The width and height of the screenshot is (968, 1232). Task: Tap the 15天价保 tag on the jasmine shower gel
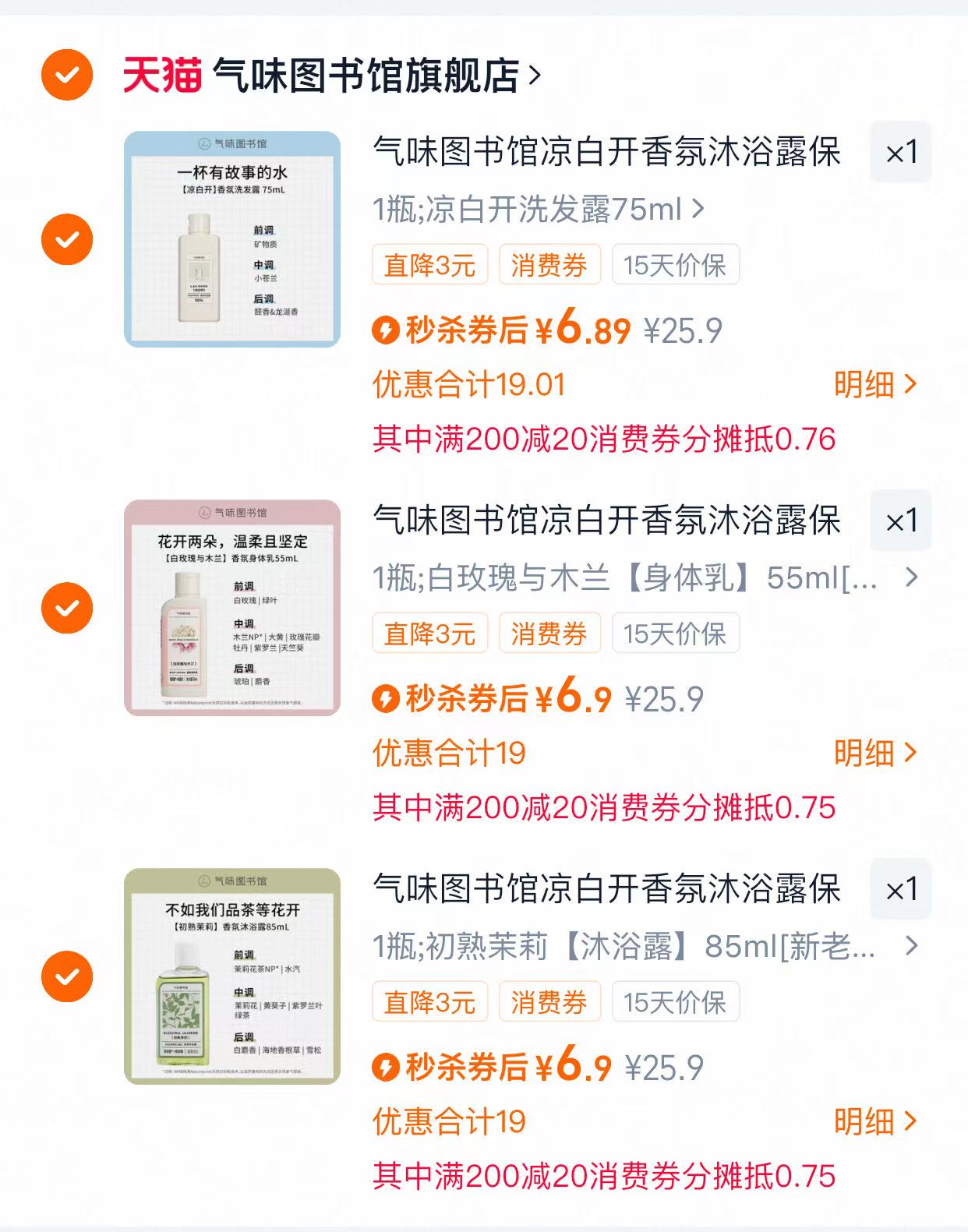click(x=674, y=1001)
